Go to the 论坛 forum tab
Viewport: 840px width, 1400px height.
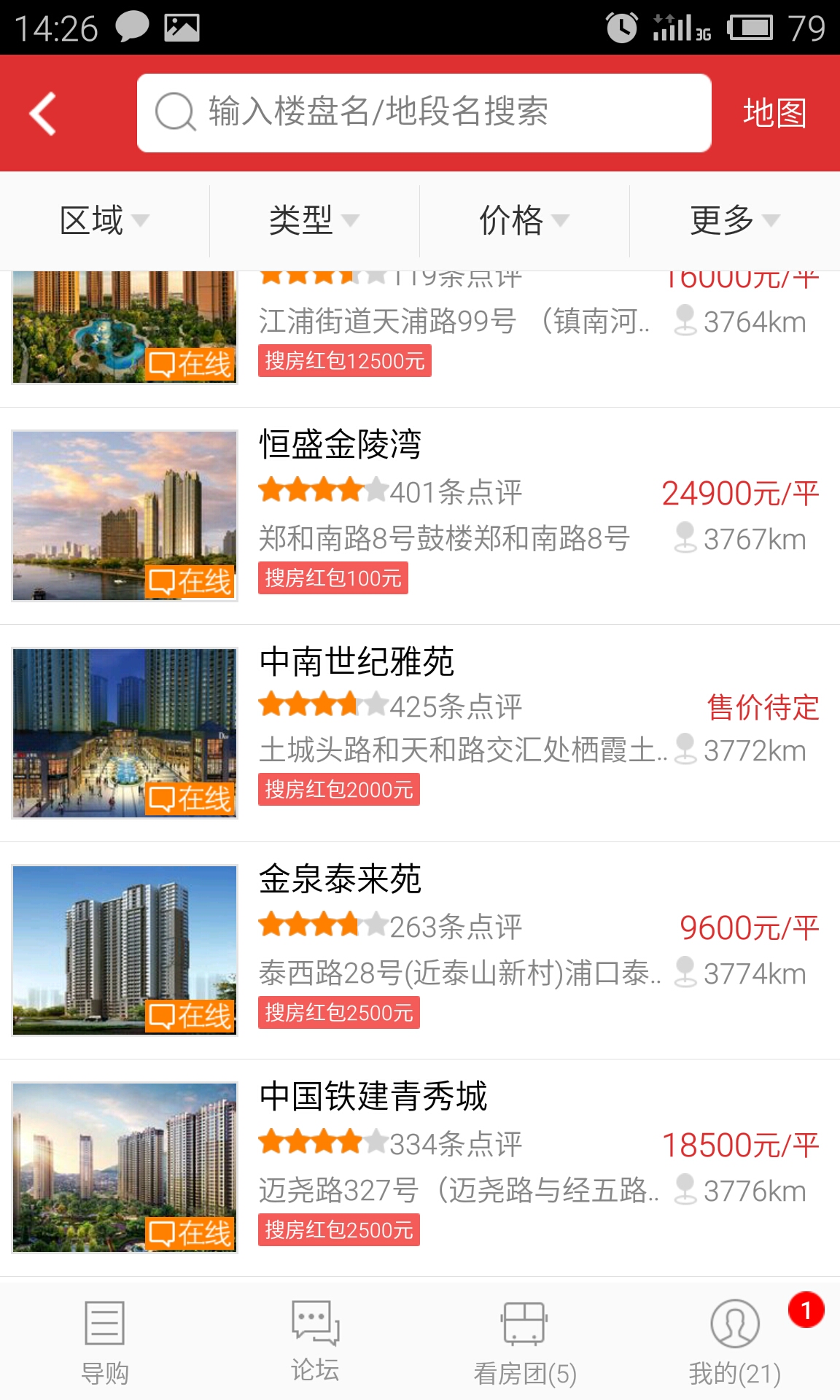[315, 1342]
